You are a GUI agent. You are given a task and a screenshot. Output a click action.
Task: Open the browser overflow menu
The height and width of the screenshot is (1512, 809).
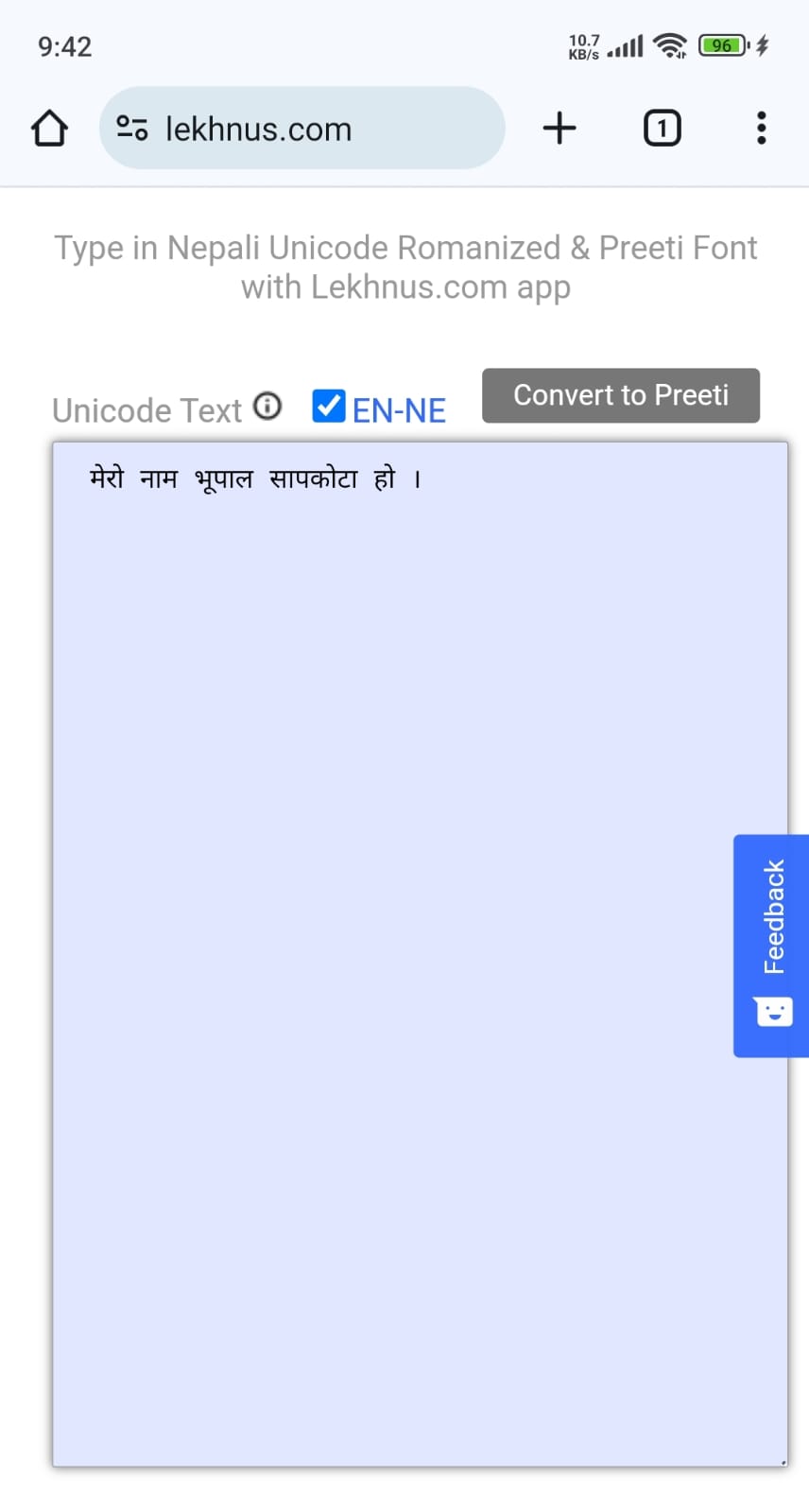click(761, 129)
